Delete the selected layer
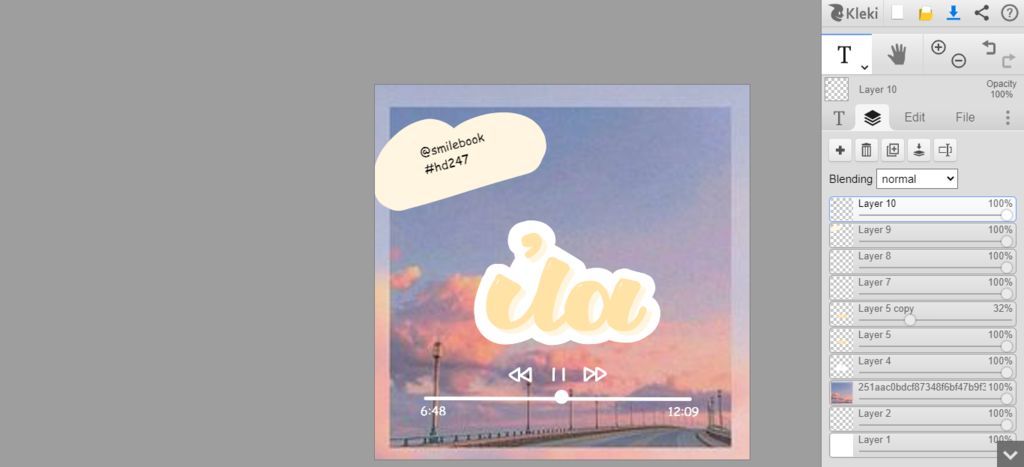The height and width of the screenshot is (467, 1024). coord(867,150)
